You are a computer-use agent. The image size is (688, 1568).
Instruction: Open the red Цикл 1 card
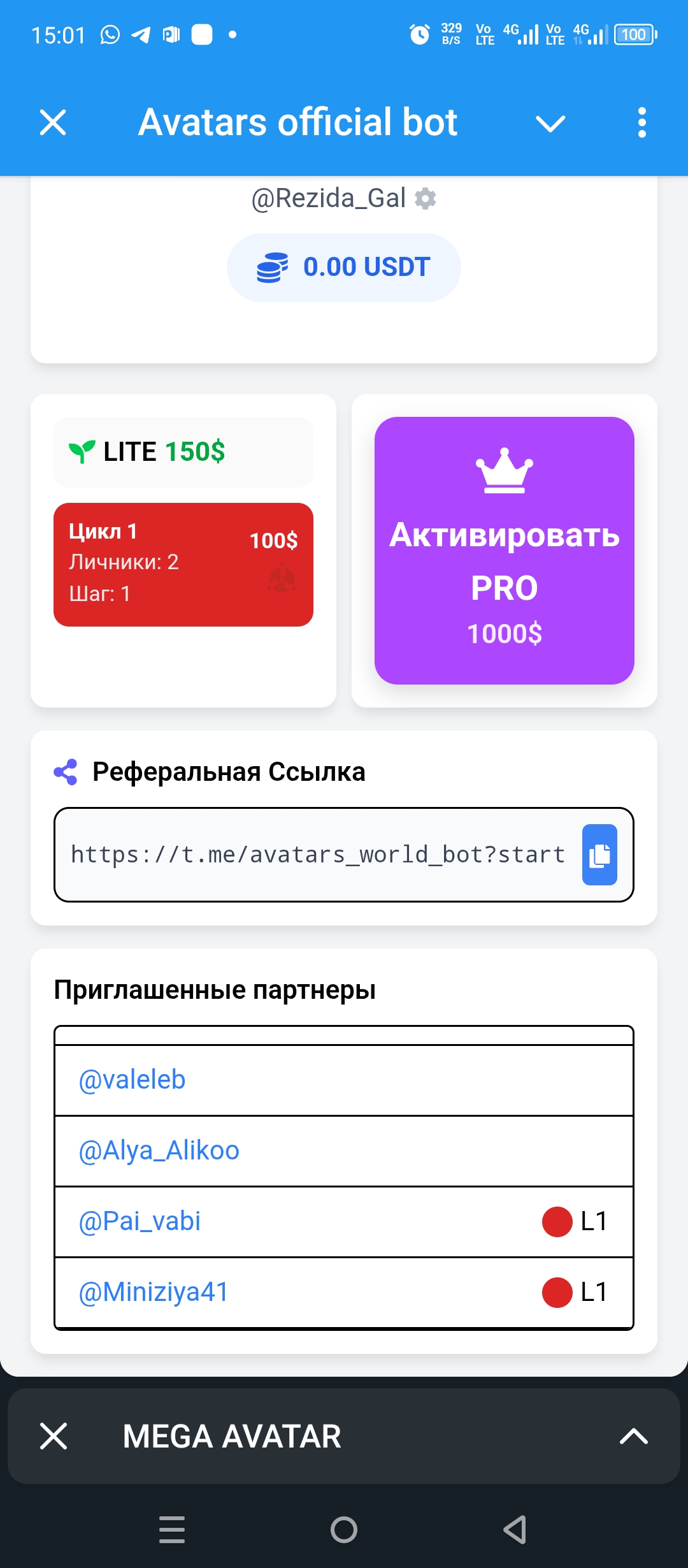[x=183, y=564]
